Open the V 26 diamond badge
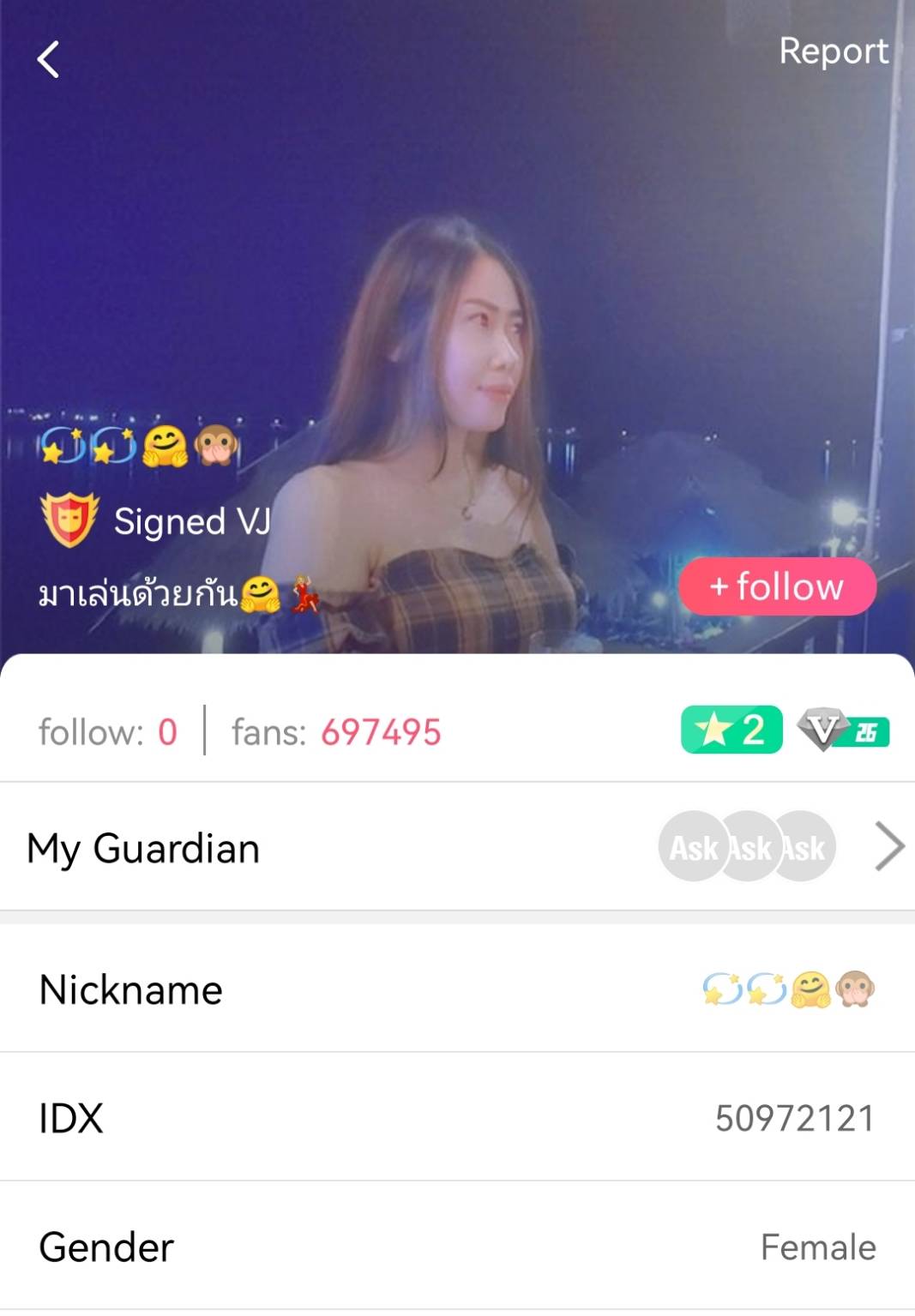 (844, 730)
